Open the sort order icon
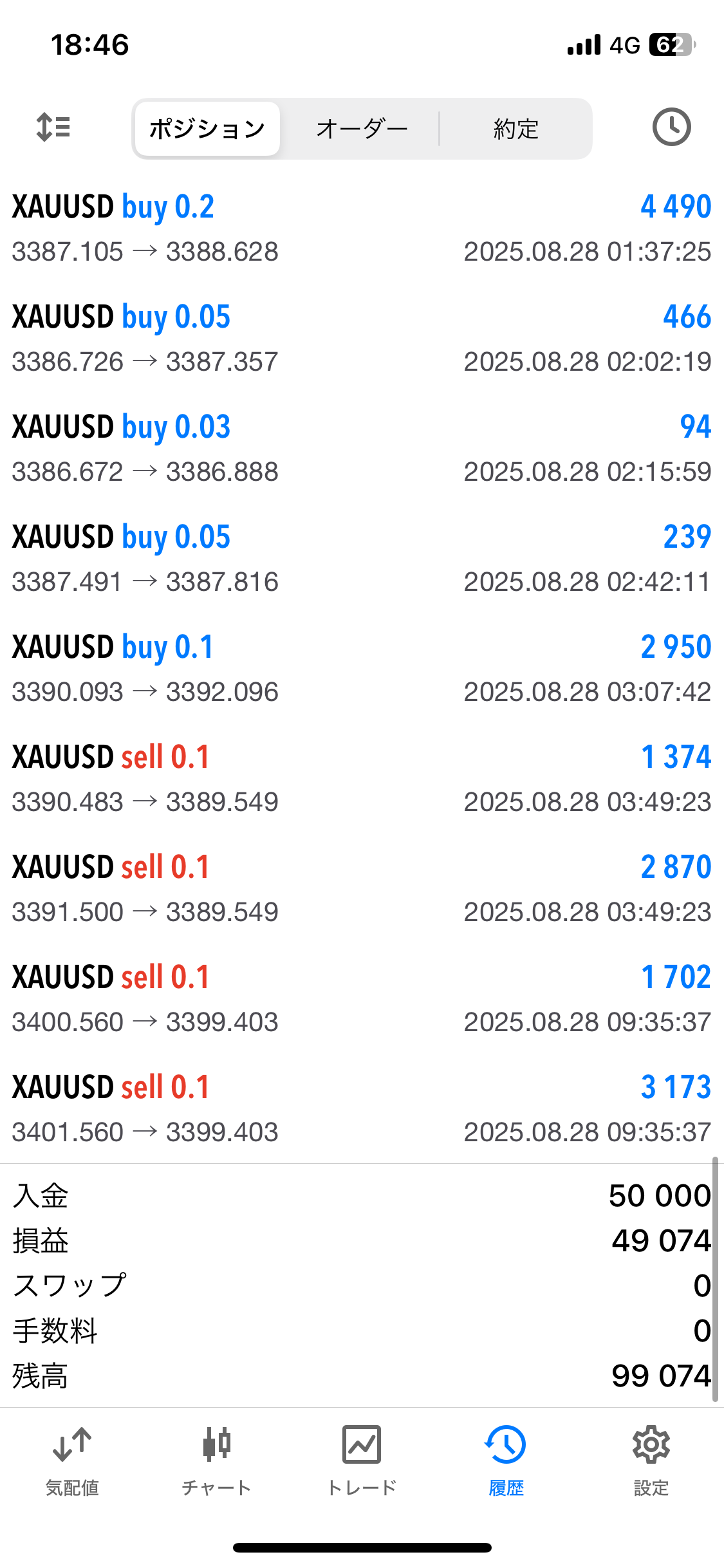The height and width of the screenshot is (1568, 724). 53,127
